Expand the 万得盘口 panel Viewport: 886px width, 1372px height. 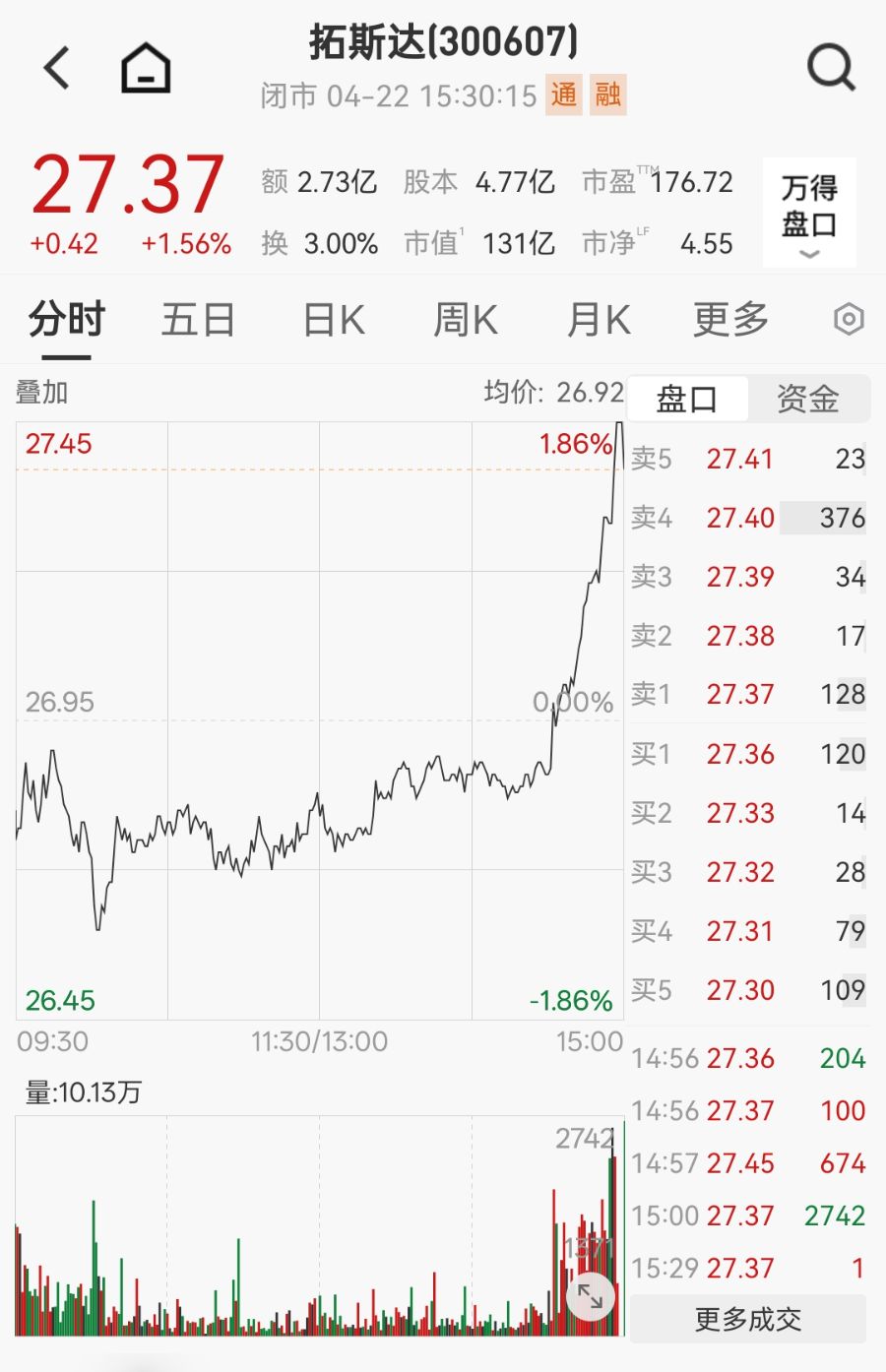pos(809,213)
